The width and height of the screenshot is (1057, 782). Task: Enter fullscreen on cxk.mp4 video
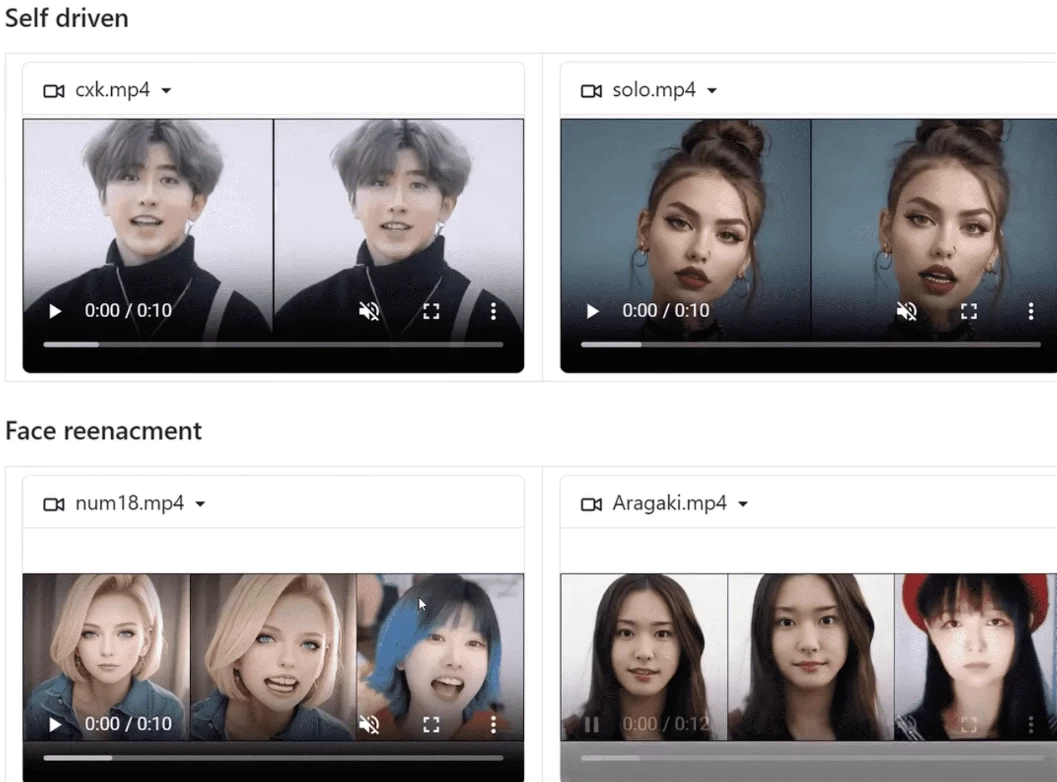click(431, 311)
